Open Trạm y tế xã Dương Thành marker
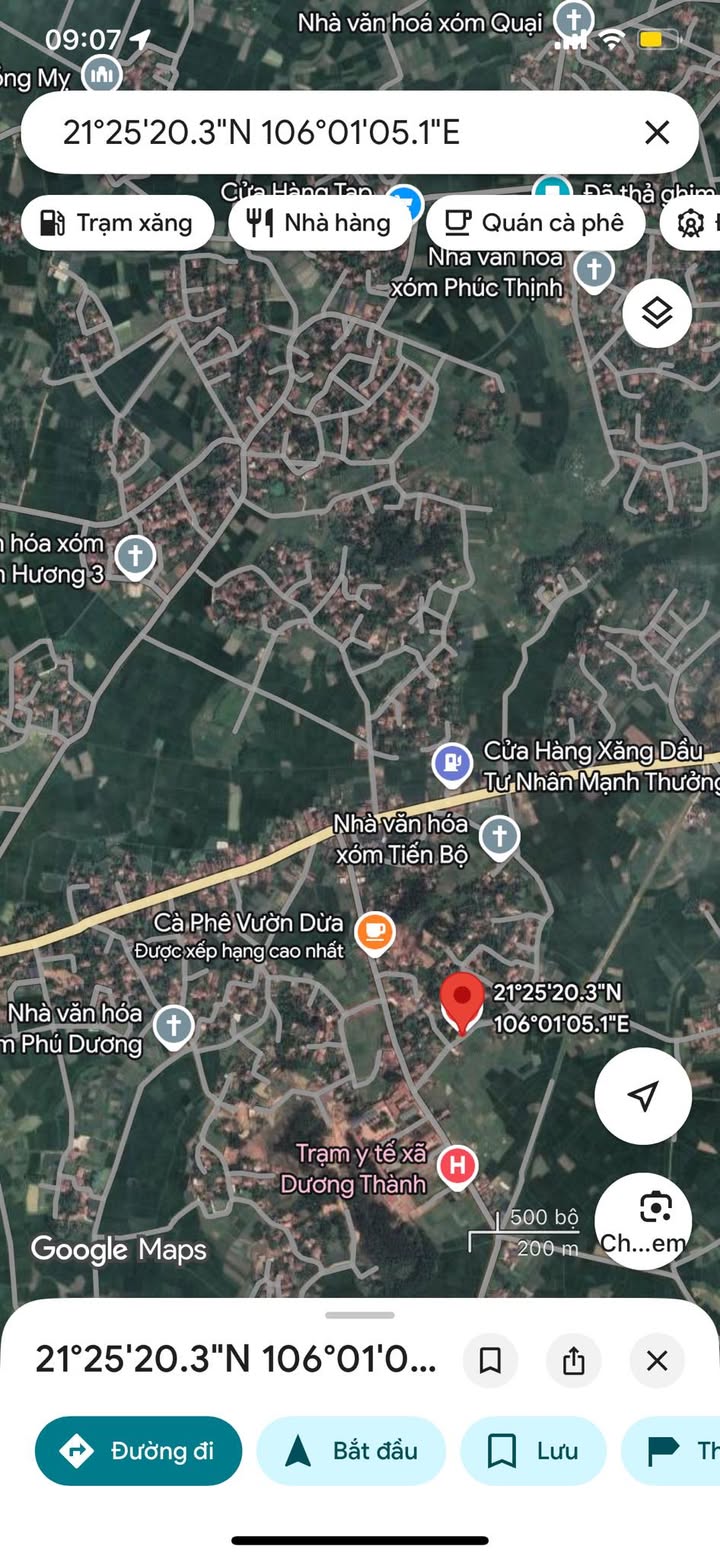Image resolution: width=720 pixels, height=1559 pixels. coord(458,1166)
